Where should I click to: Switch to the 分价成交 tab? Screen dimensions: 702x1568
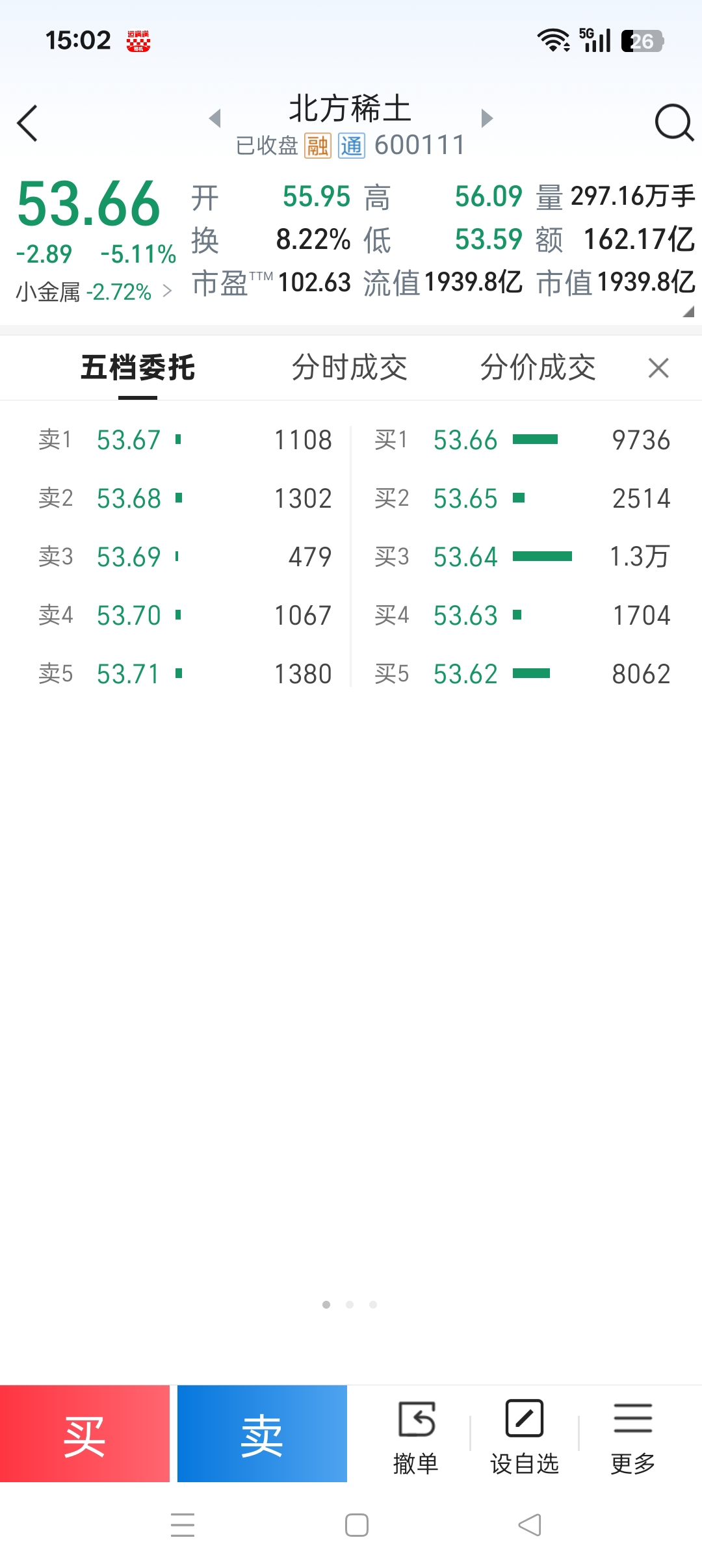pos(538,368)
